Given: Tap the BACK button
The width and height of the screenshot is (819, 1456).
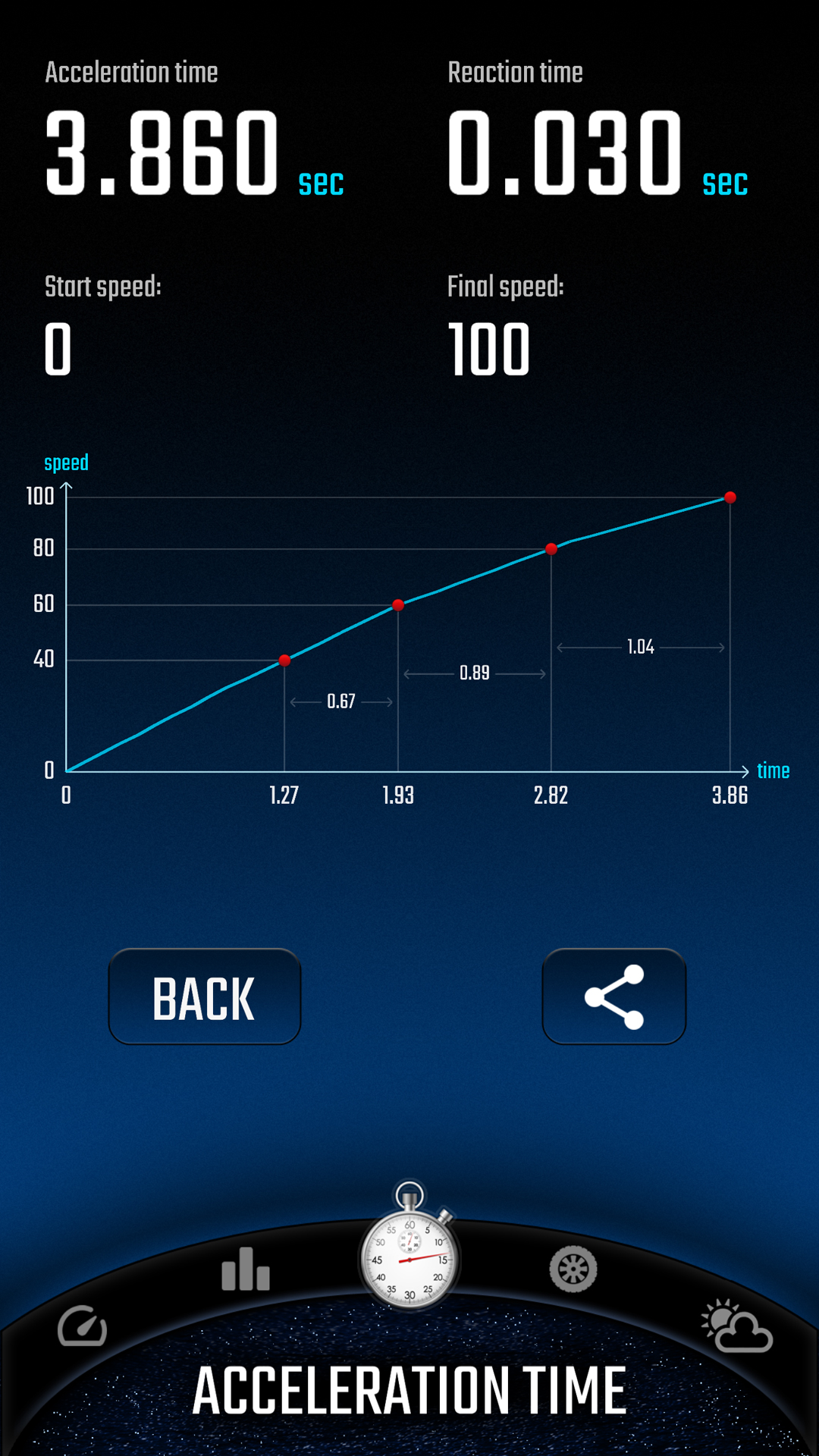Looking at the screenshot, I should pos(205,996).
